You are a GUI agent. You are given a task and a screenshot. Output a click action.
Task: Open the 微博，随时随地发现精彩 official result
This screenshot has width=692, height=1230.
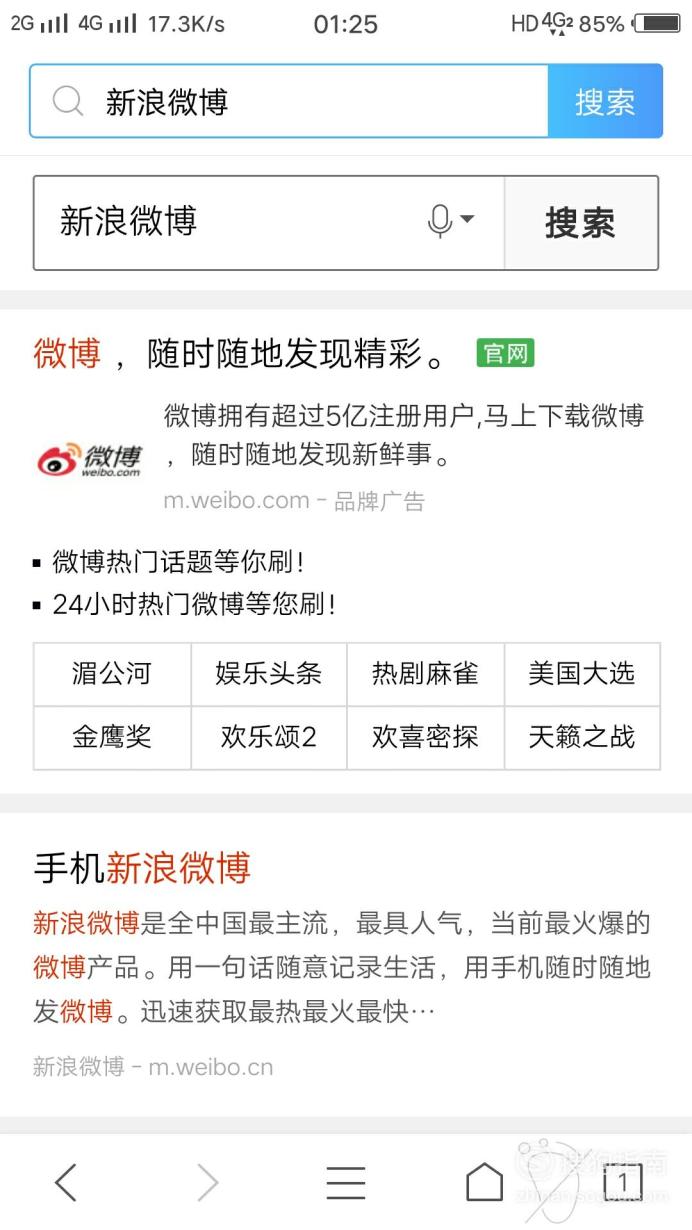click(x=240, y=354)
